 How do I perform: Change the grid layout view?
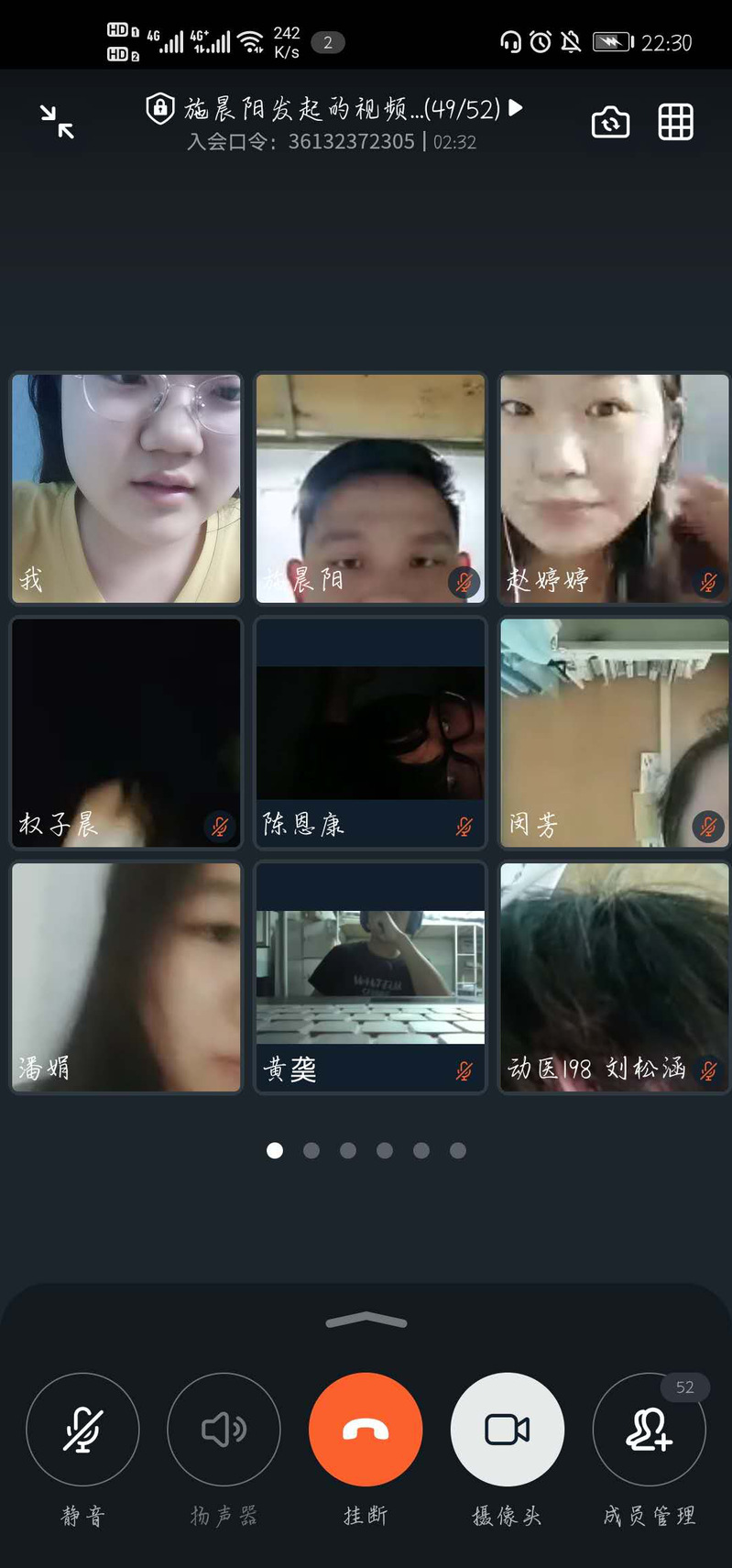click(x=675, y=122)
